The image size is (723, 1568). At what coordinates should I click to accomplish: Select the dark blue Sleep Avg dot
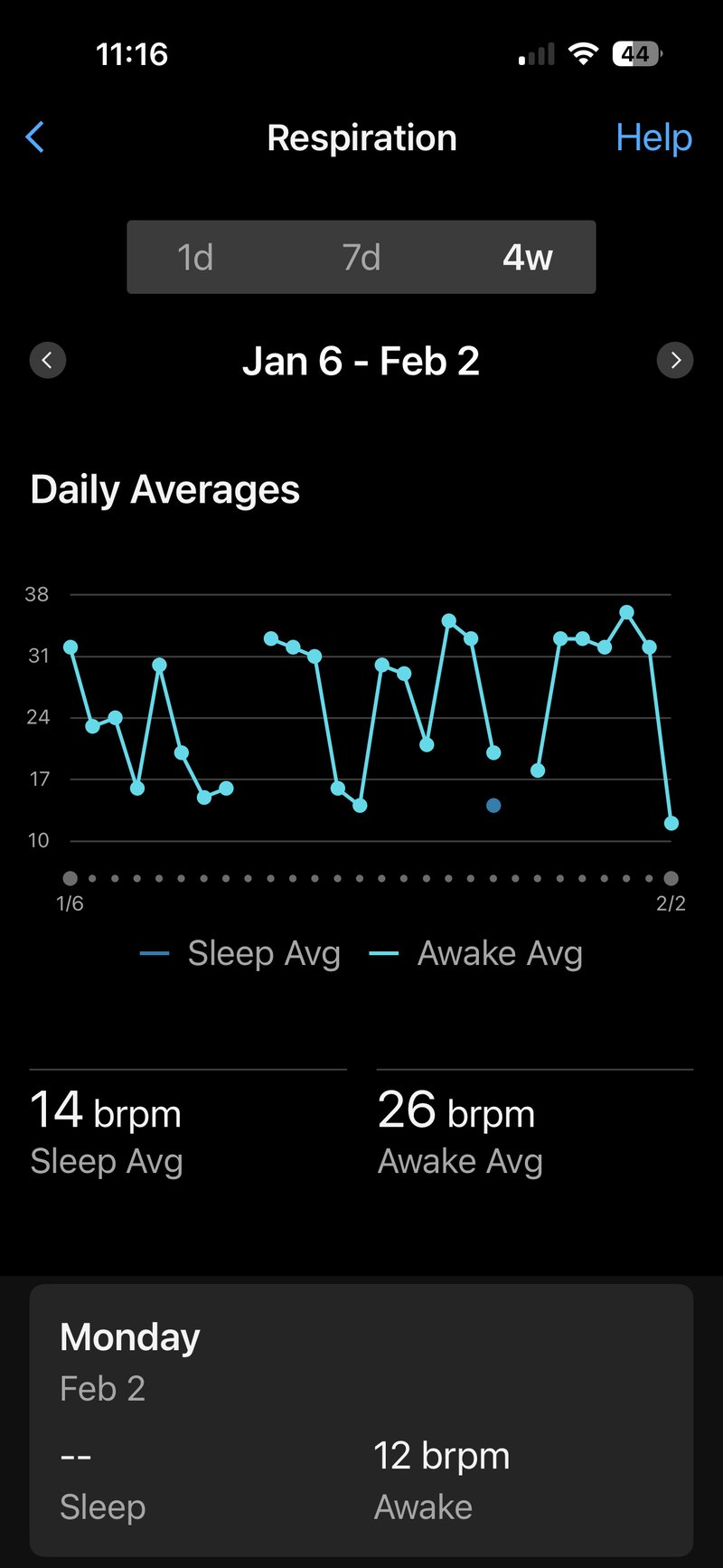coord(493,804)
